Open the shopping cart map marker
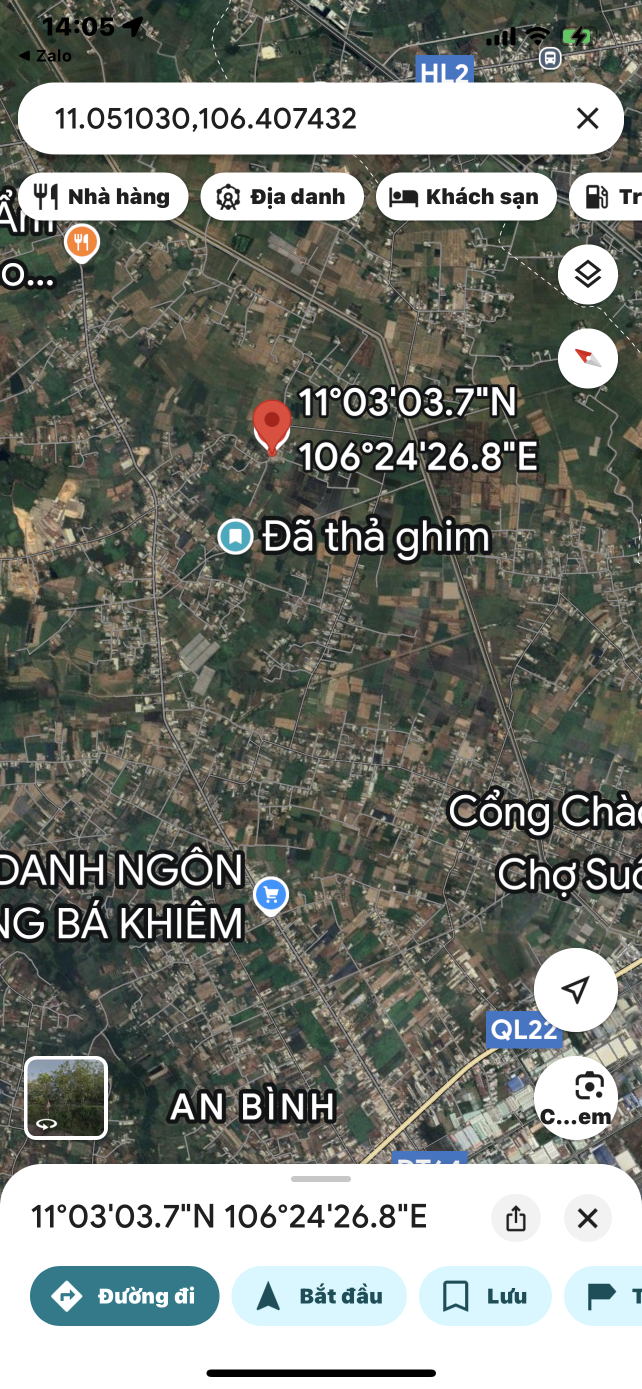This screenshot has width=642, height=1389. click(271, 895)
